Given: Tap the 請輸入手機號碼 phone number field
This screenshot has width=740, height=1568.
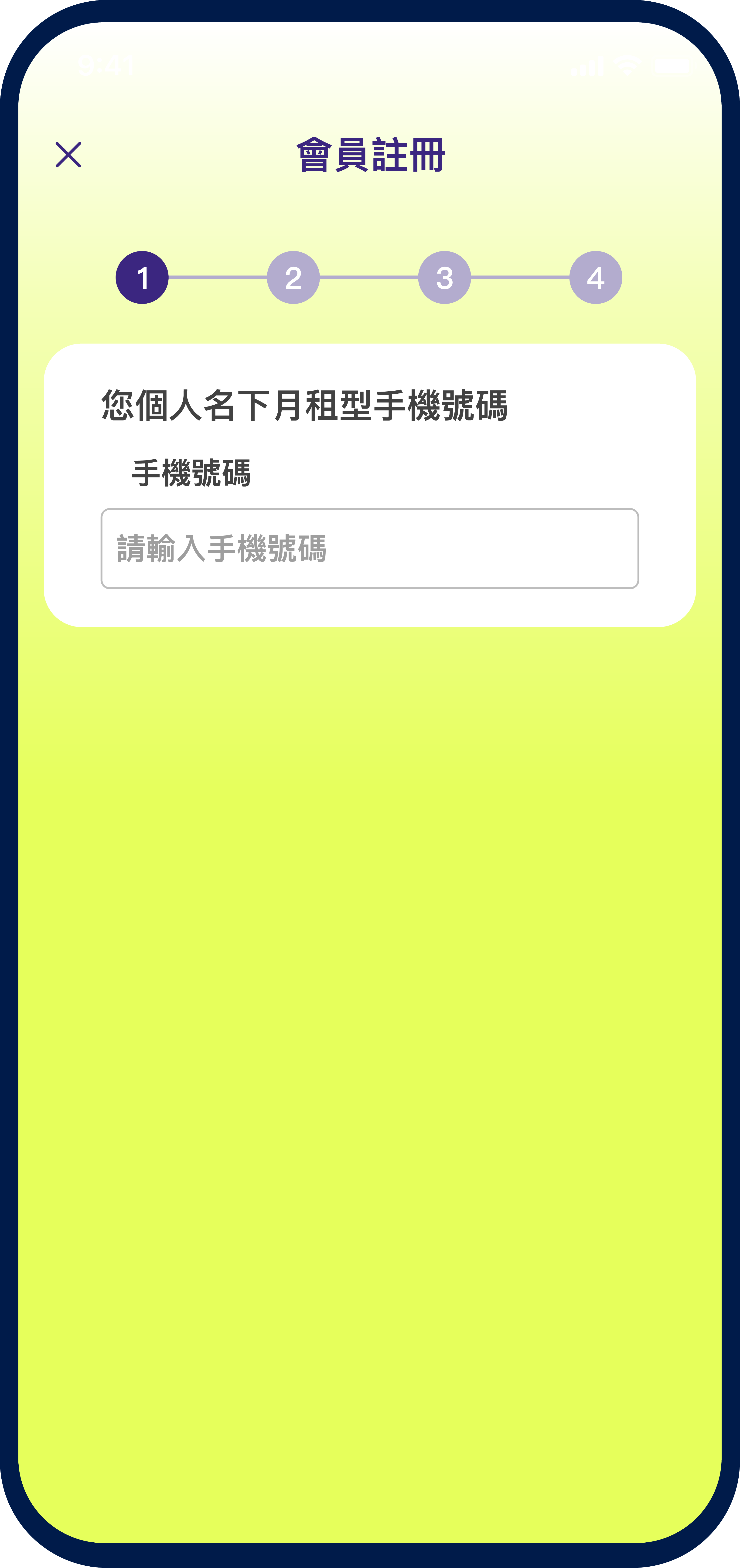Looking at the screenshot, I should 370,549.
